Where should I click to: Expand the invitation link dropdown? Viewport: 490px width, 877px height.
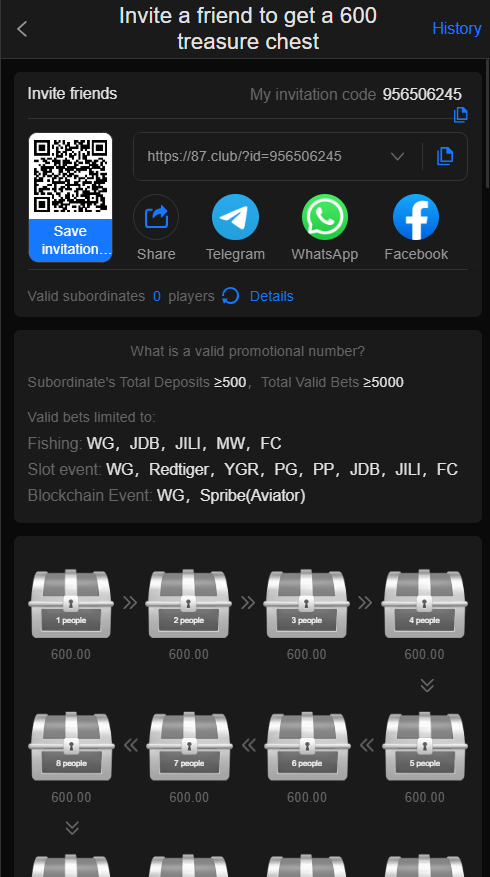397,156
